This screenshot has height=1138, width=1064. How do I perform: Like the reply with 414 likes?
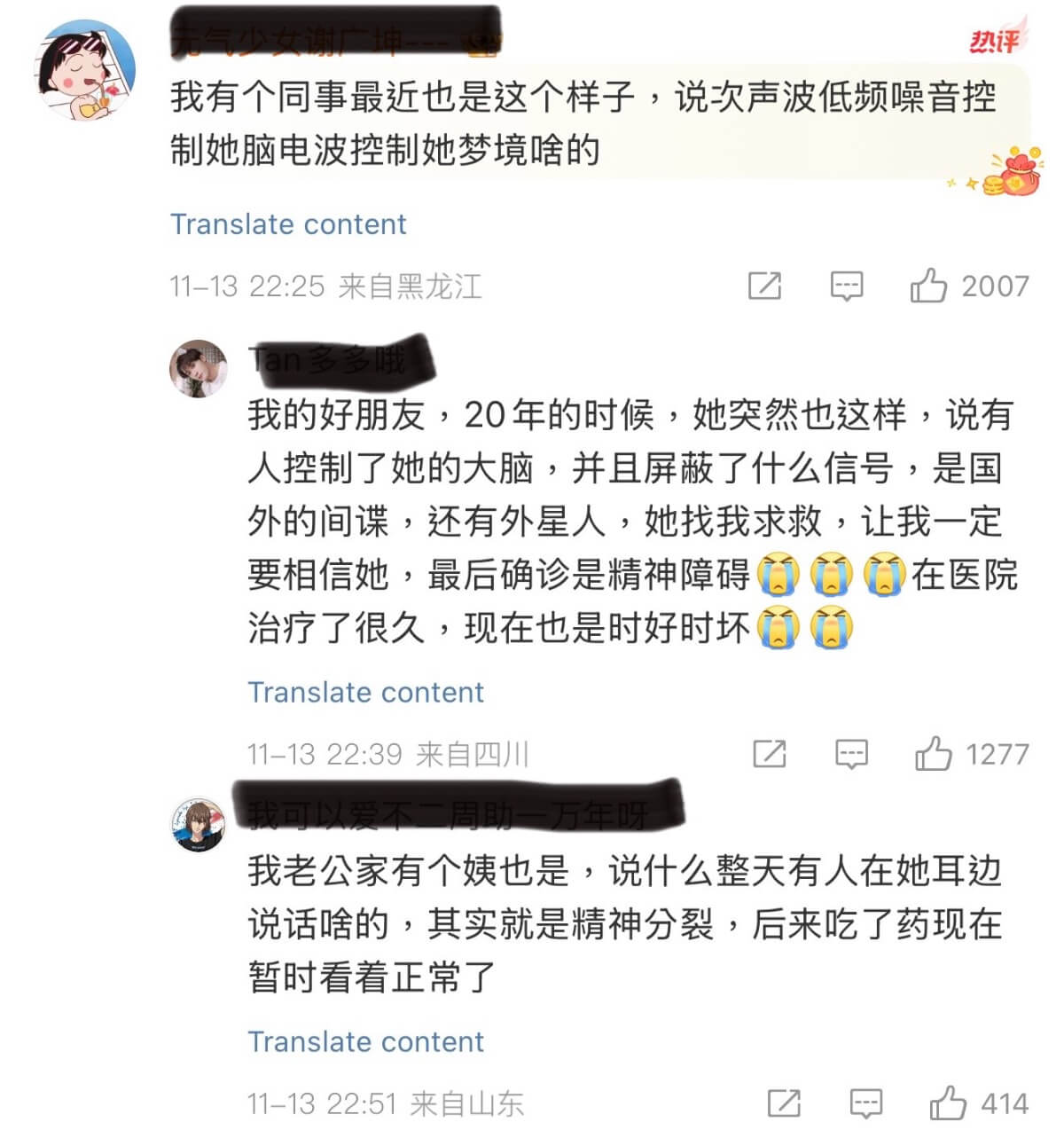[948, 1103]
